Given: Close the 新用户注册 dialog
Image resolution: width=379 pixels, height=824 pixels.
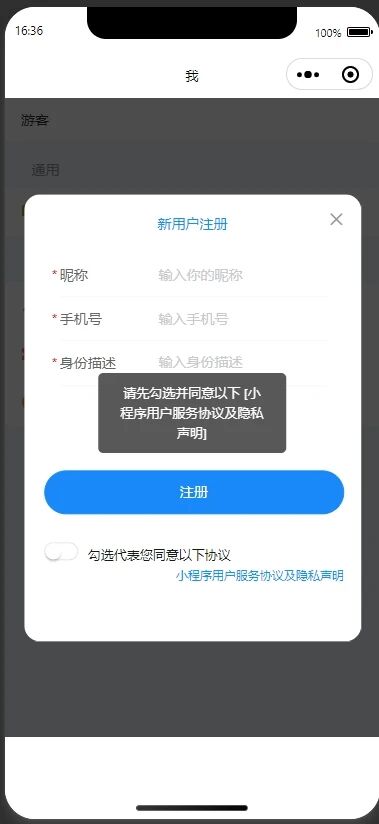Looking at the screenshot, I should (x=336, y=220).
